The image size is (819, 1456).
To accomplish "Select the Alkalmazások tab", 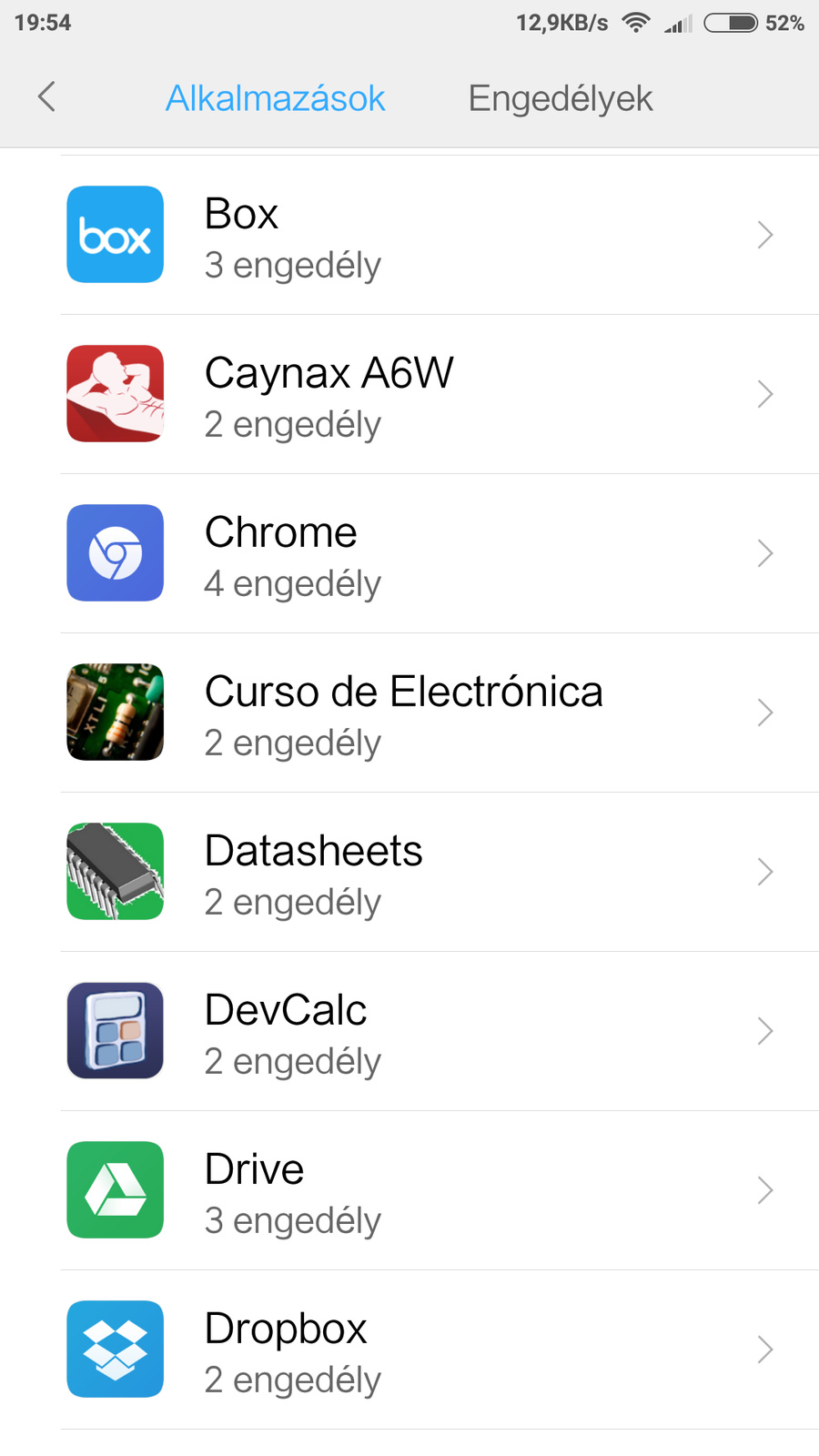I will click(x=275, y=98).
